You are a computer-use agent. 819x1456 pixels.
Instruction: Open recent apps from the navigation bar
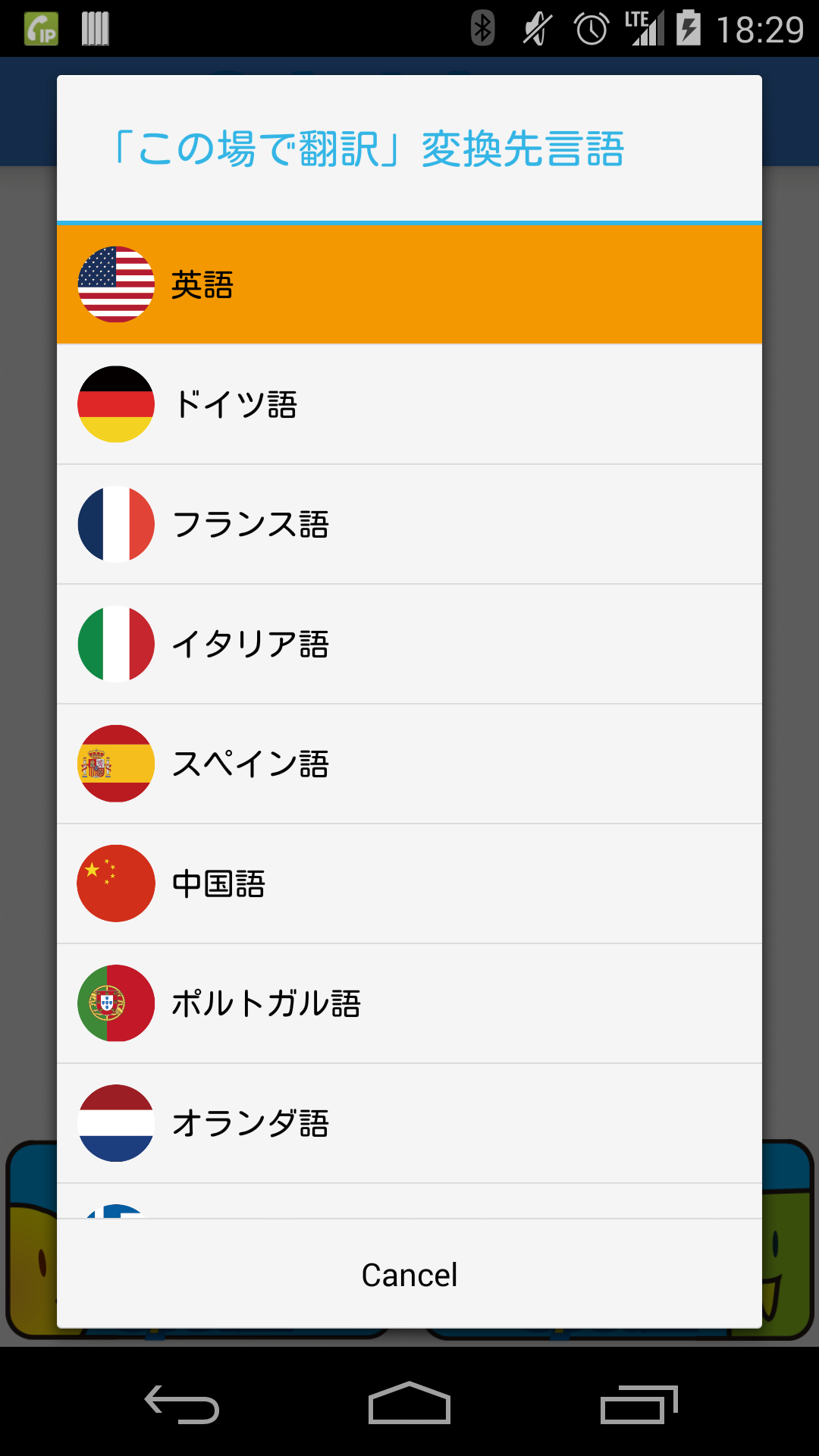tap(639, 1404)
